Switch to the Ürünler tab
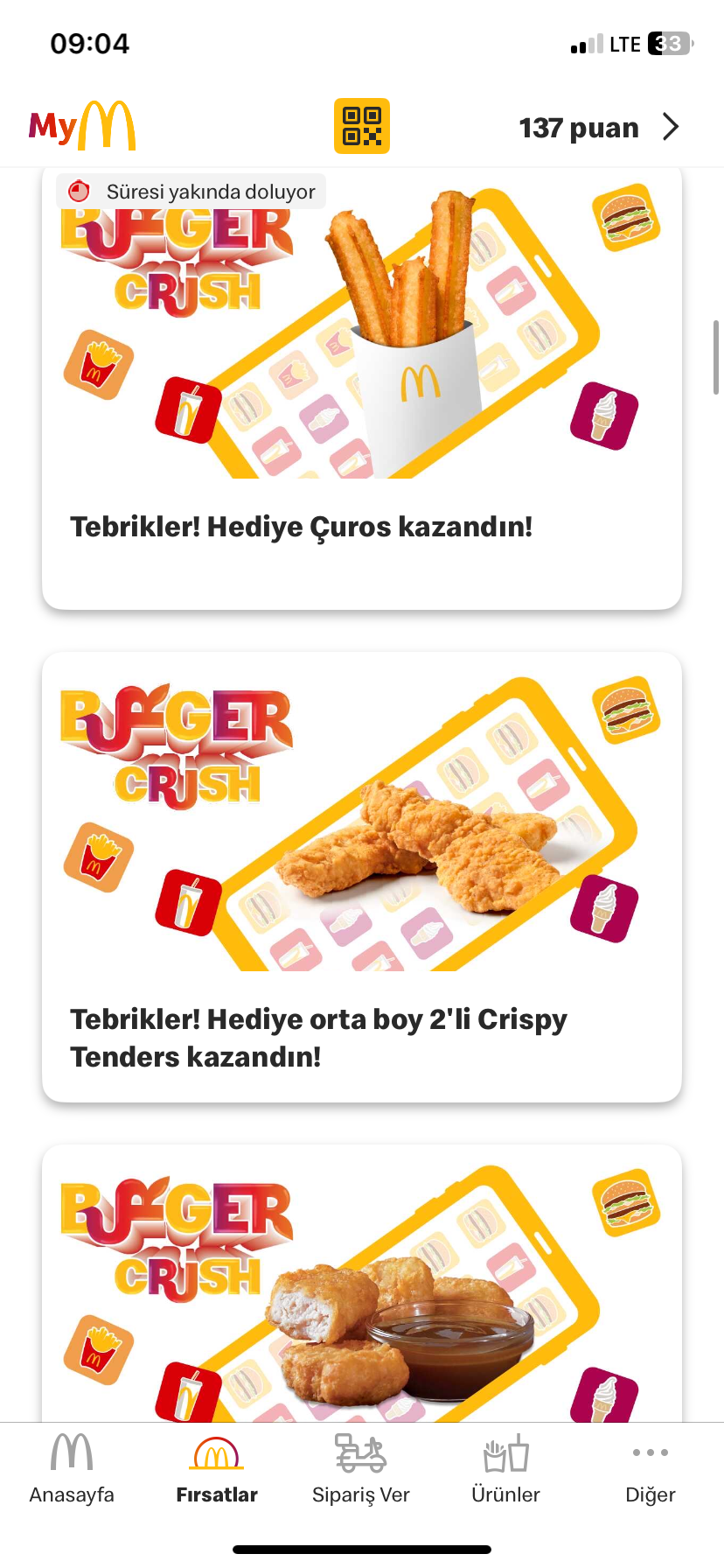Screen dimensions: 724x1568 [506, 1469]
